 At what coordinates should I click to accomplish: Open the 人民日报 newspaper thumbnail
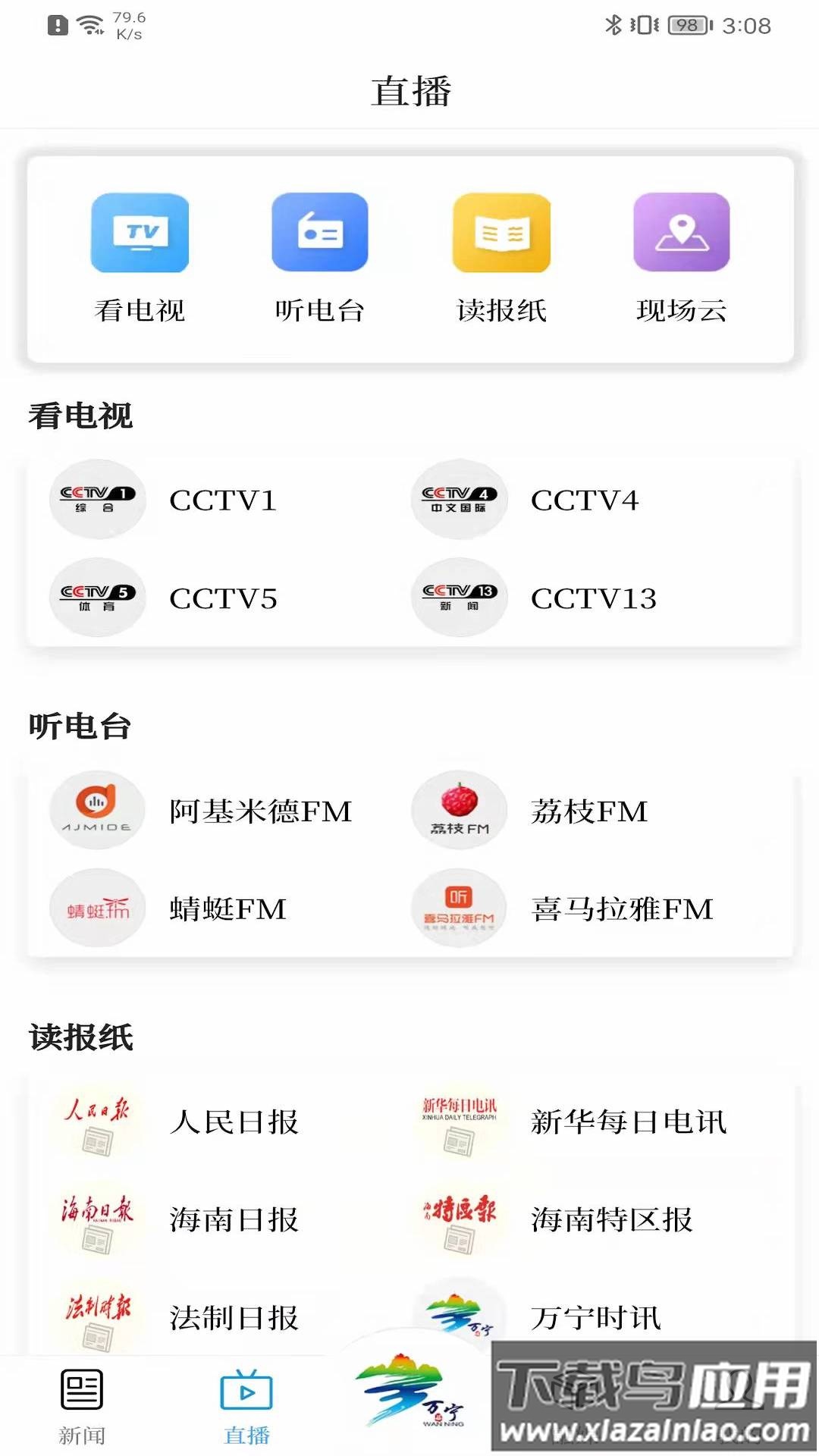coord(97,1124)
